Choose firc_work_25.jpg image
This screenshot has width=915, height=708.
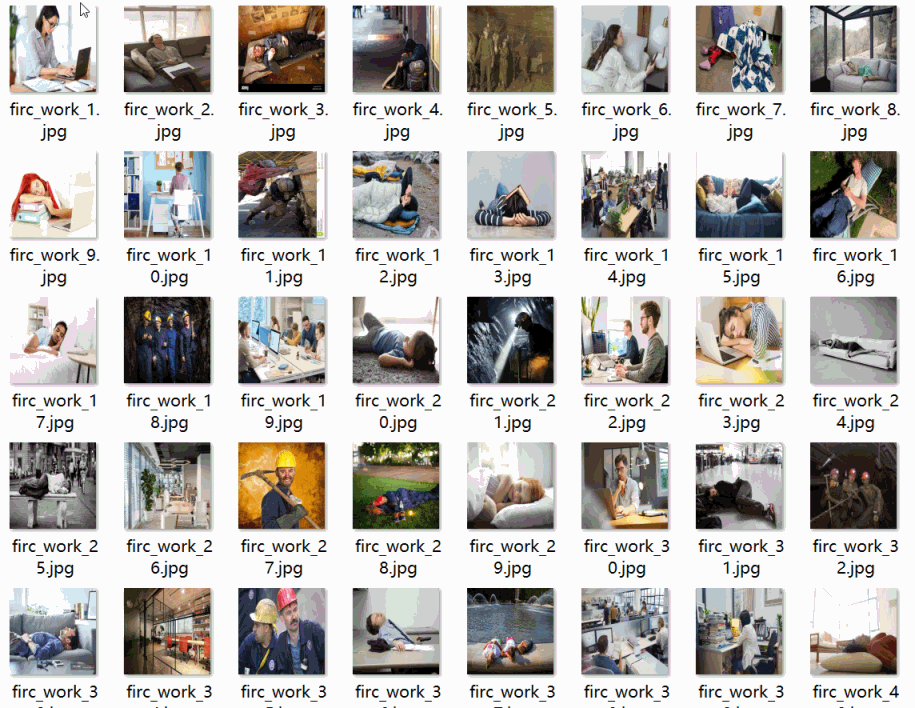[x=53, y=486]
